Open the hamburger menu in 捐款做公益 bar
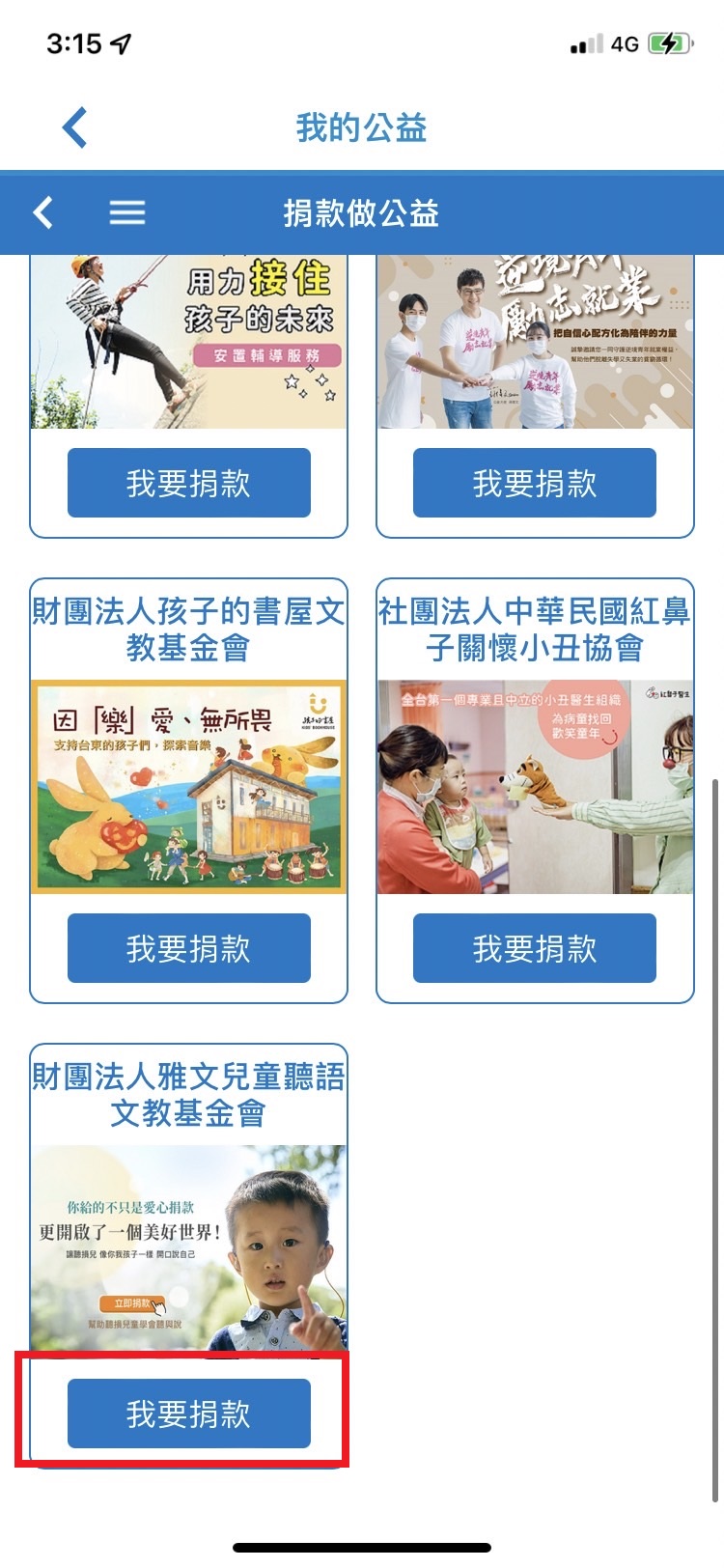Image resolution: width=724 pixels, height=1568 pixels. [x=126, y=212]
